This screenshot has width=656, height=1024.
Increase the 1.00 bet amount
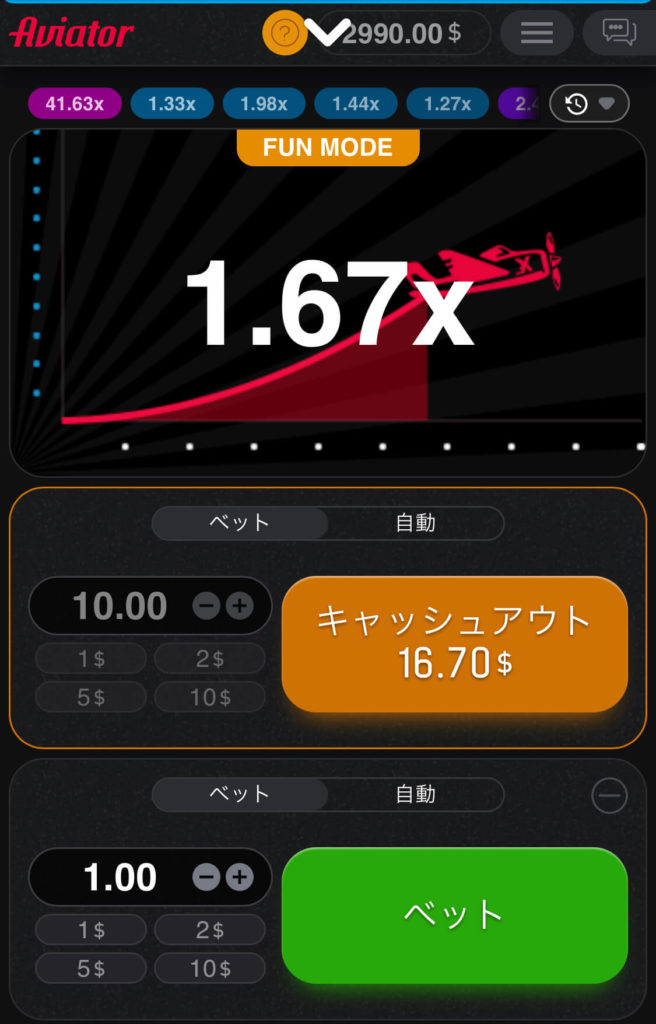[240, 877]
